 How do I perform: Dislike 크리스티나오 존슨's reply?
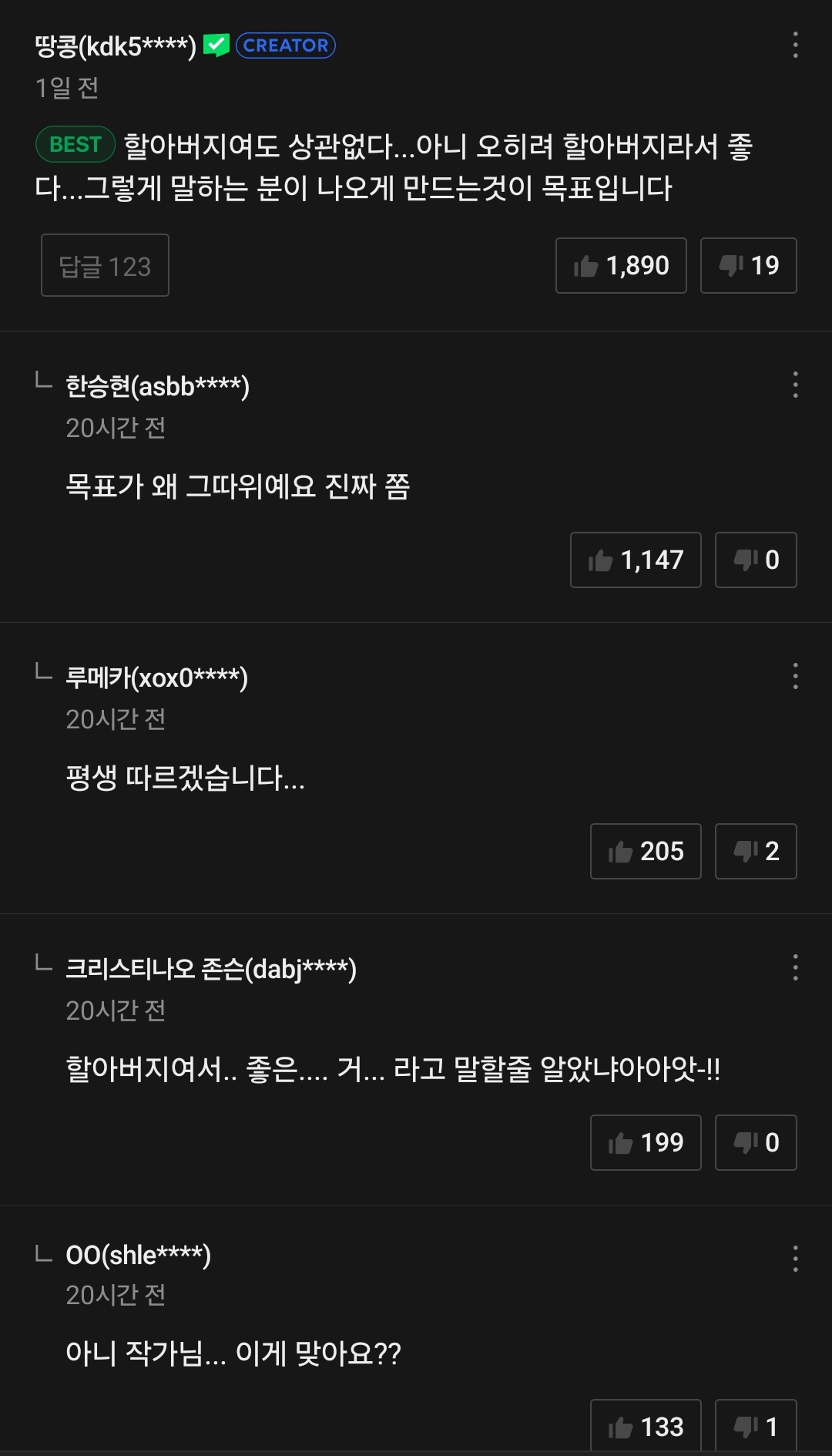point(756,1143)
